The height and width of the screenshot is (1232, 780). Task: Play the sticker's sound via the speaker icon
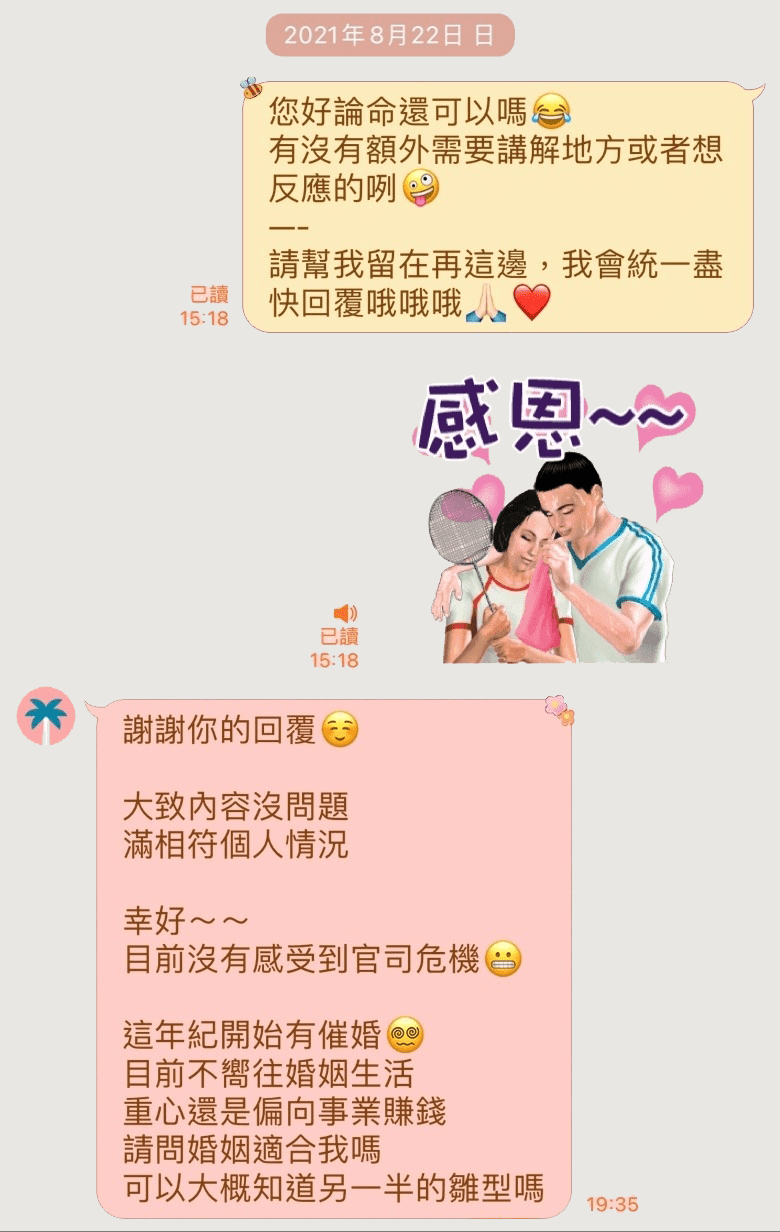pyautogui.click(x=345, y=613)
